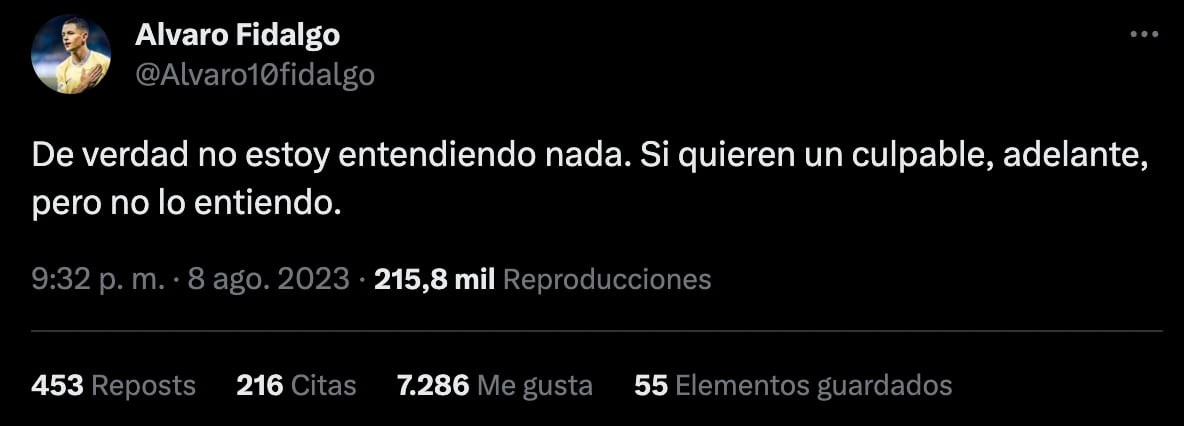View the 453 Reposts list
This screenshot has height=426, width=1184.
pyautogui.click(x=113, y=385)
